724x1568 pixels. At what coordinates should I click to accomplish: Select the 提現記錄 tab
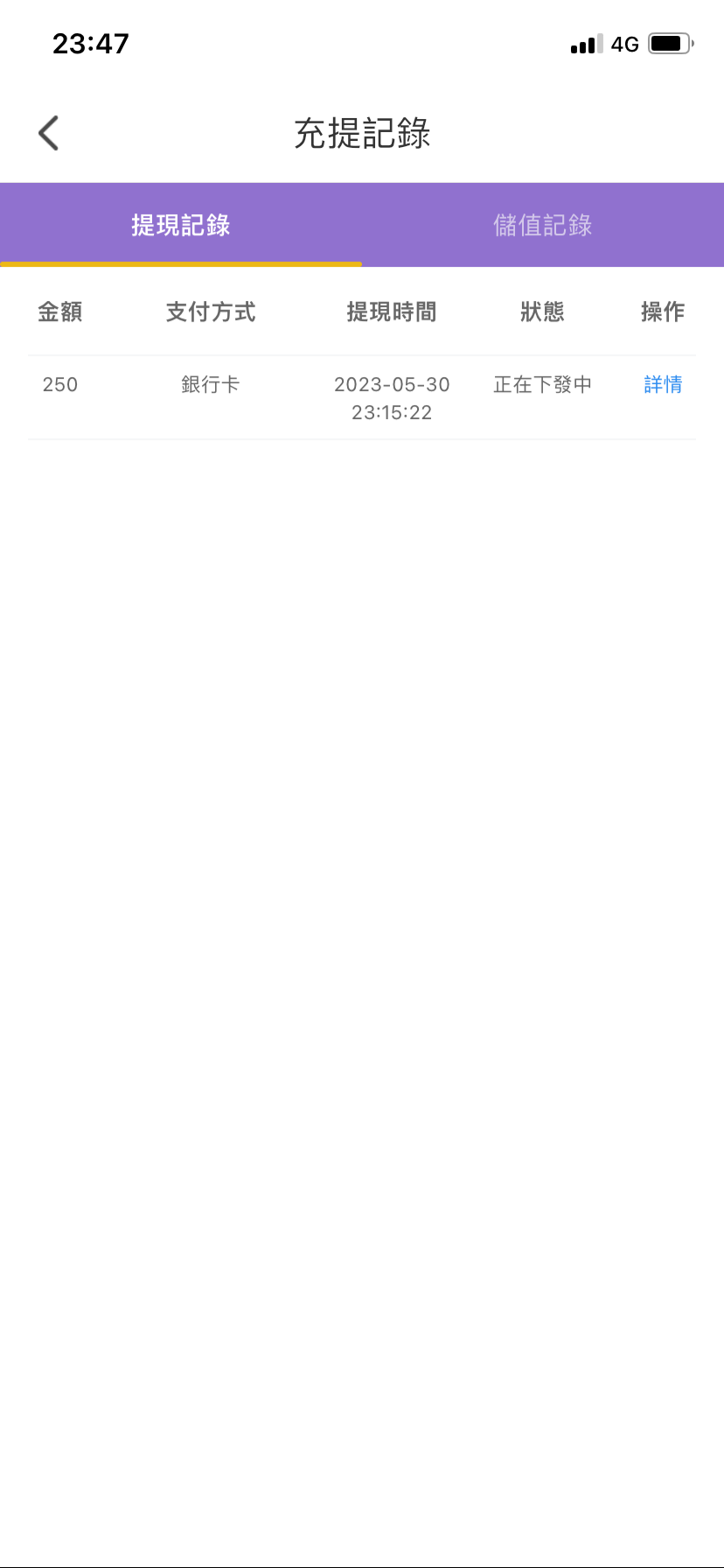[181, 225]
